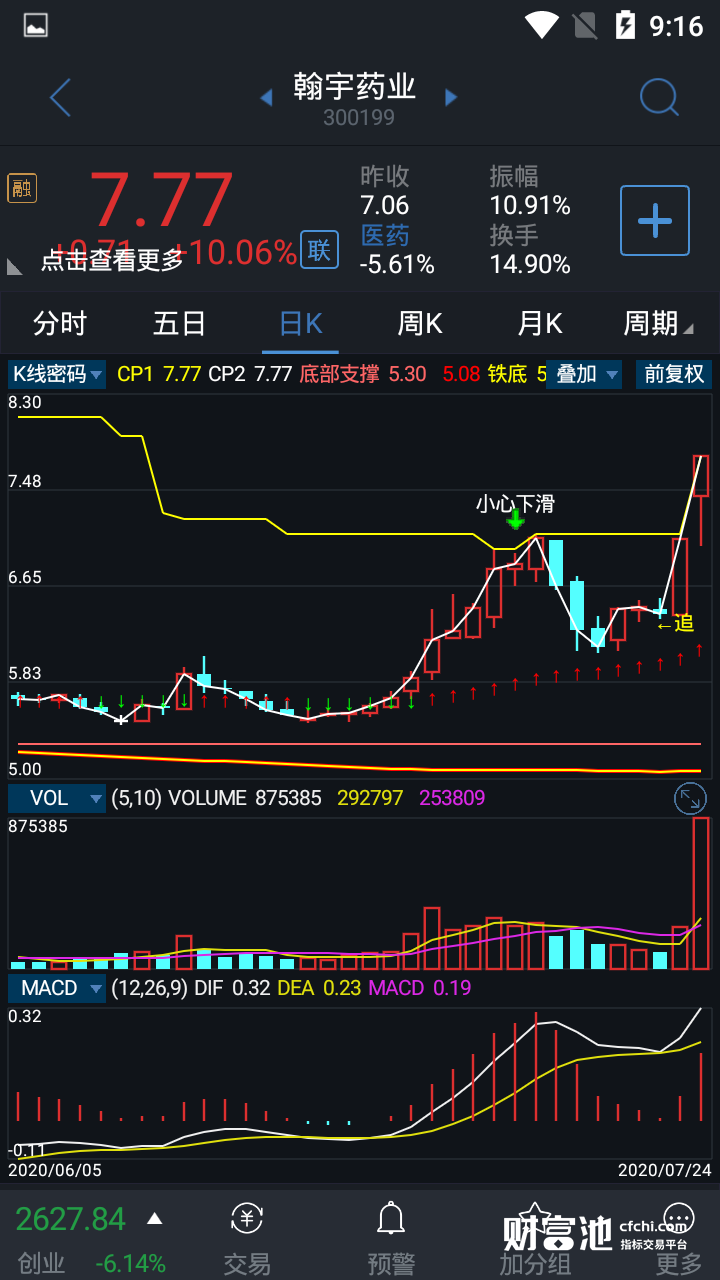The height and width of the screenshot is (1280, 720).
Task: Go back using the top-left arrow
Action: [61, 98]
